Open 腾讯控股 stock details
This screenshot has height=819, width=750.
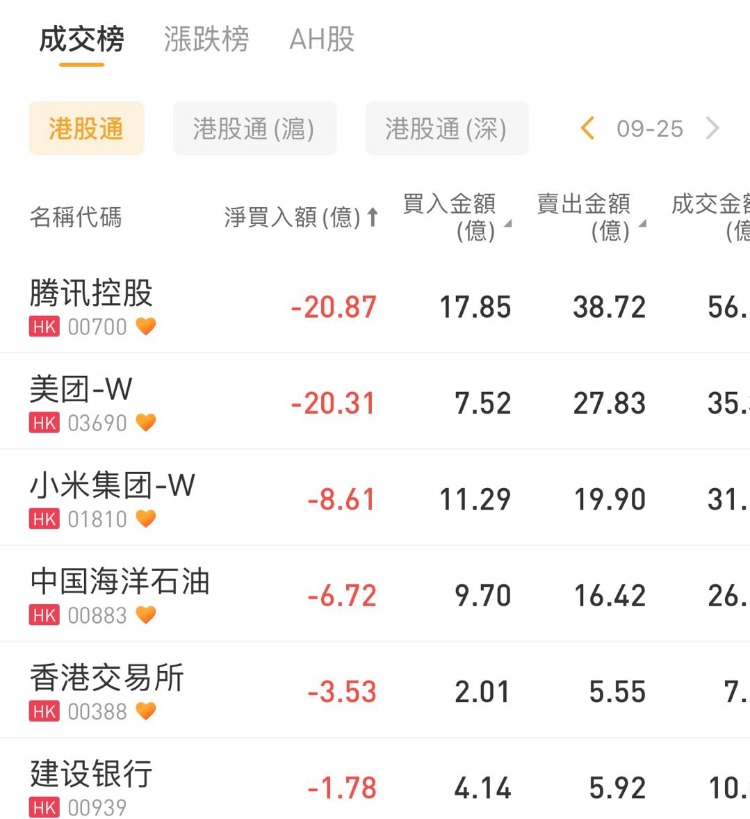92,293
